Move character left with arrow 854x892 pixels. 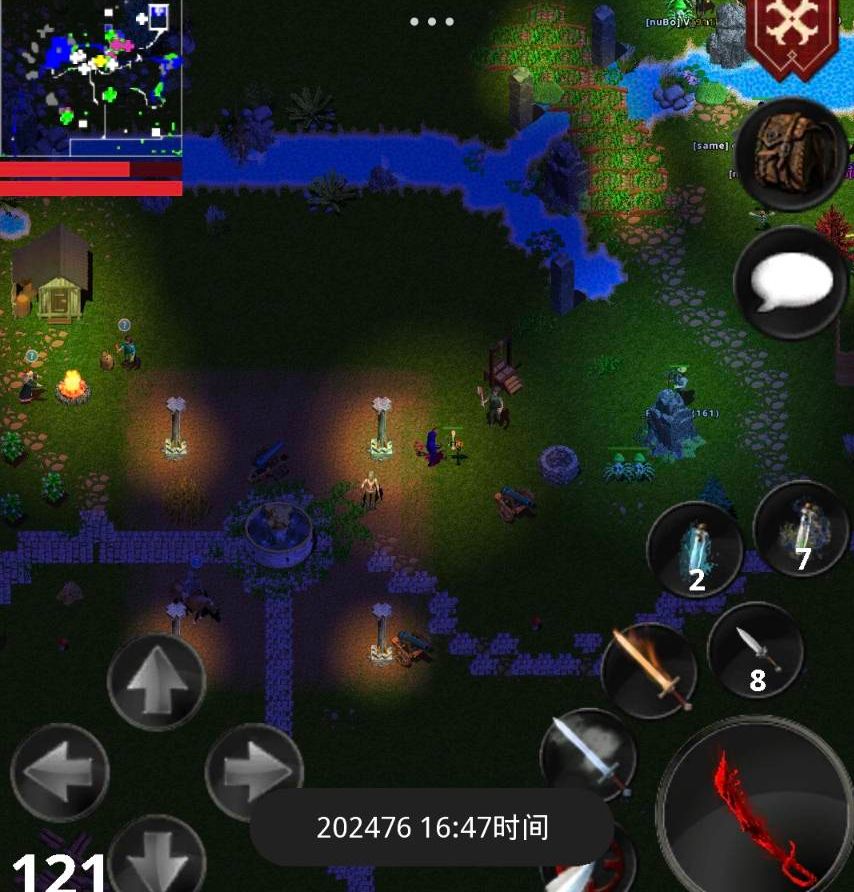pyautogui.click(x=59, y=772)
